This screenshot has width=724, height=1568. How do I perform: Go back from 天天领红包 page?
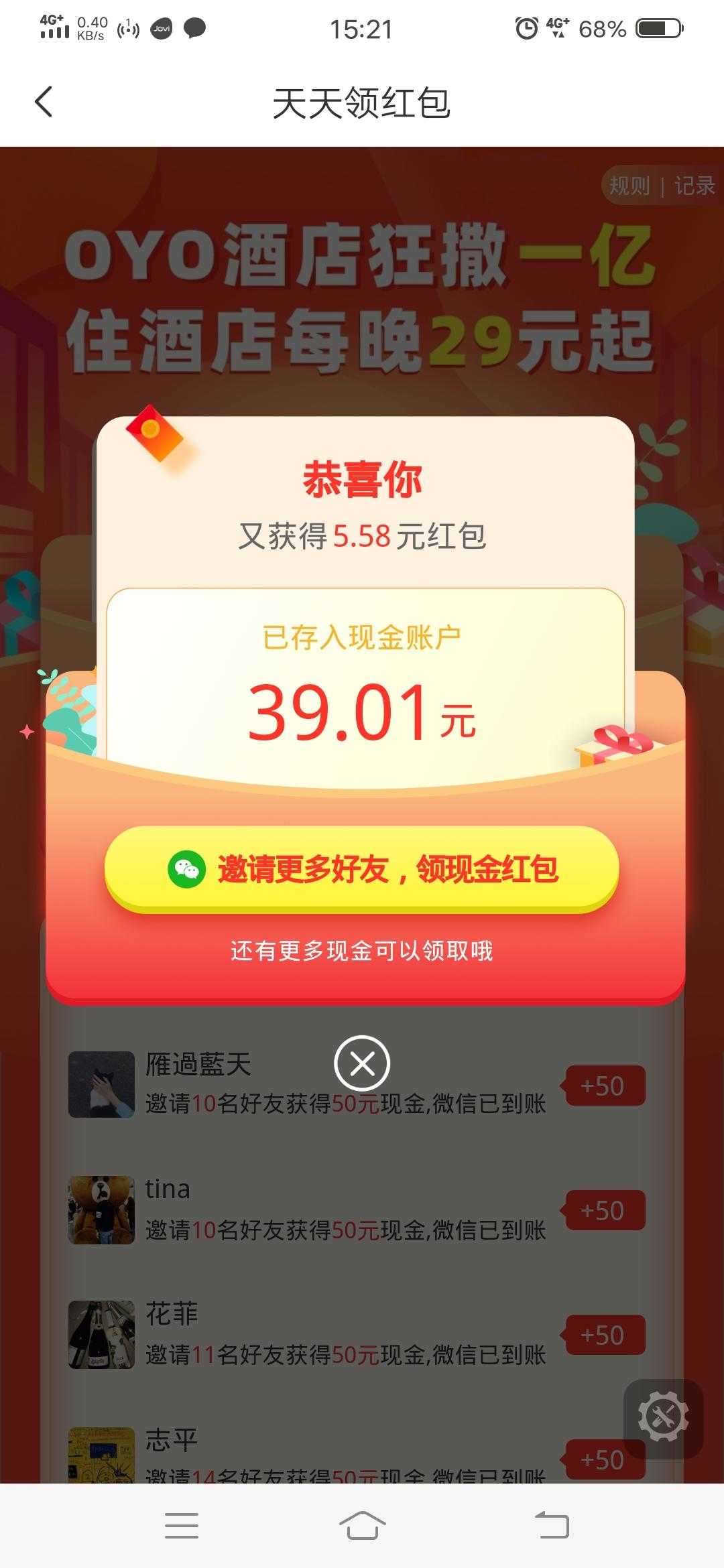[x=44, y=103]
